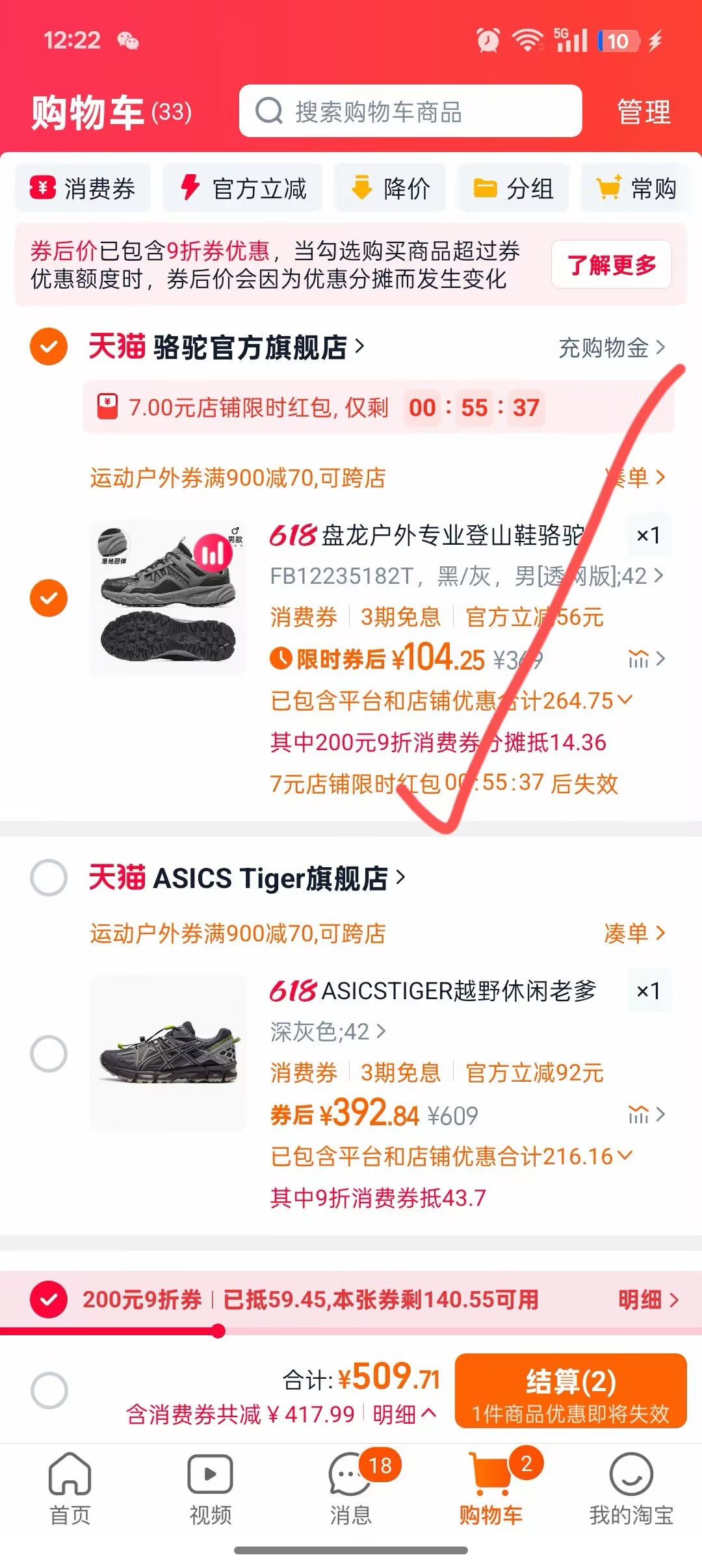Open the cart search box

409,111
